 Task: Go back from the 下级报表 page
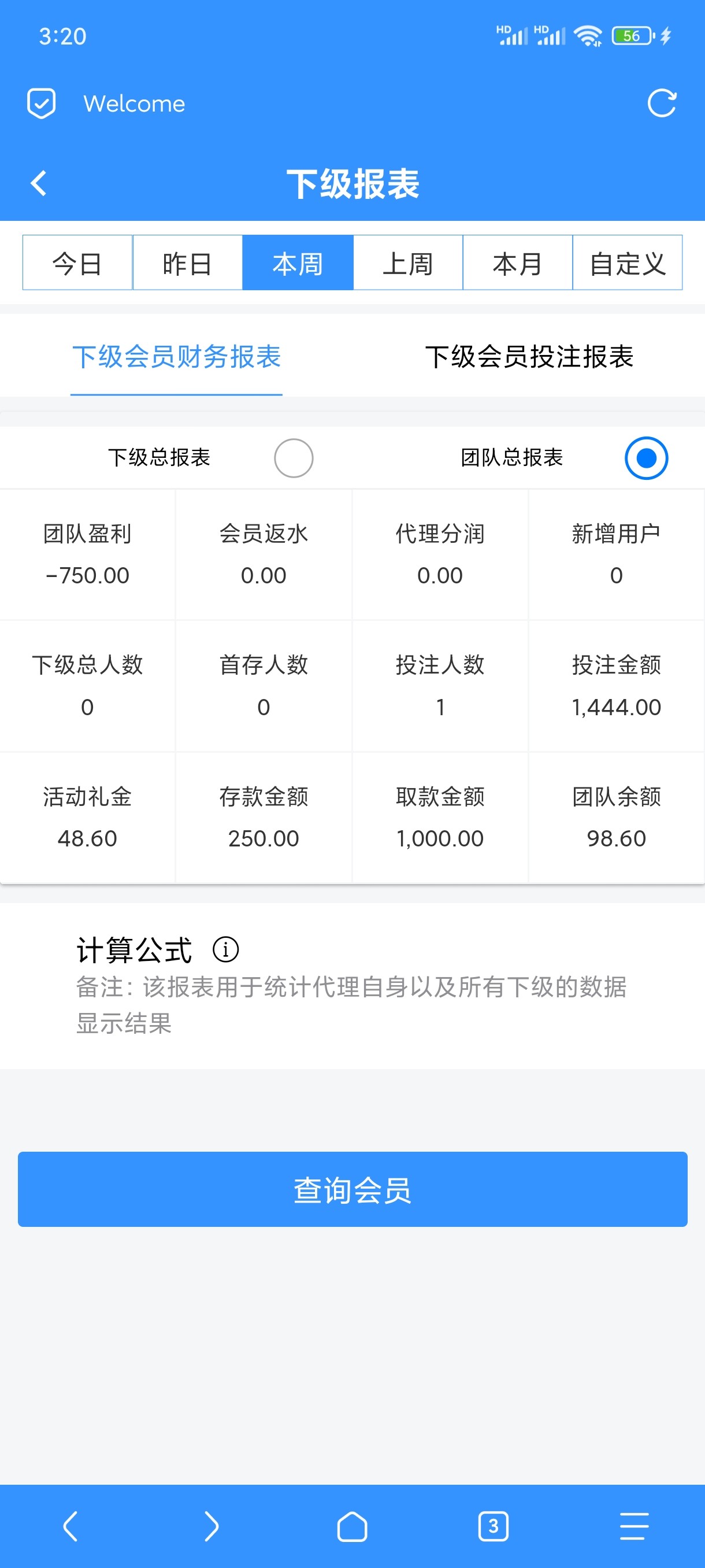[x=39, y=183]
